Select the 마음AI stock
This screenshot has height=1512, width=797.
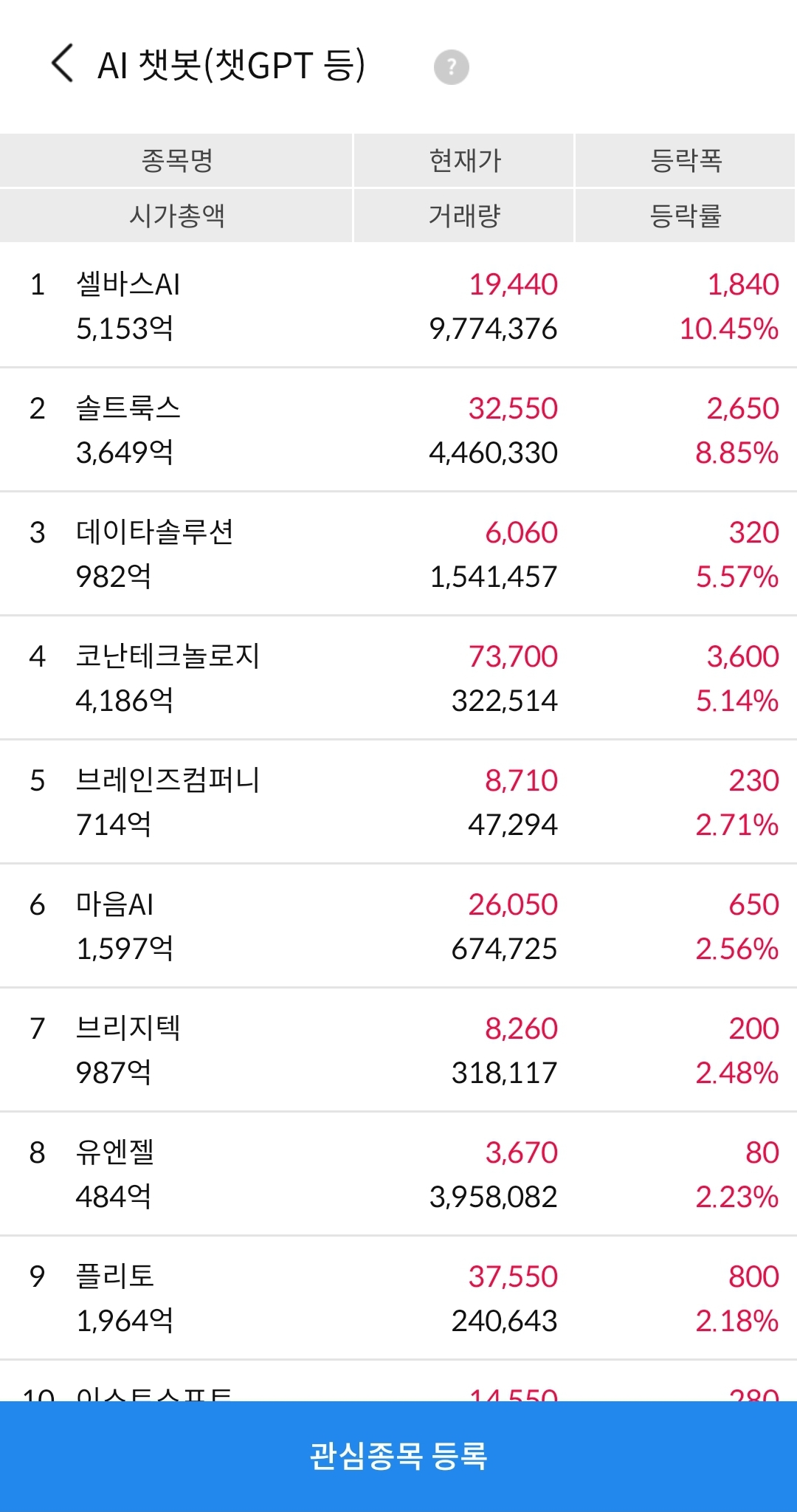pos(398,926)
